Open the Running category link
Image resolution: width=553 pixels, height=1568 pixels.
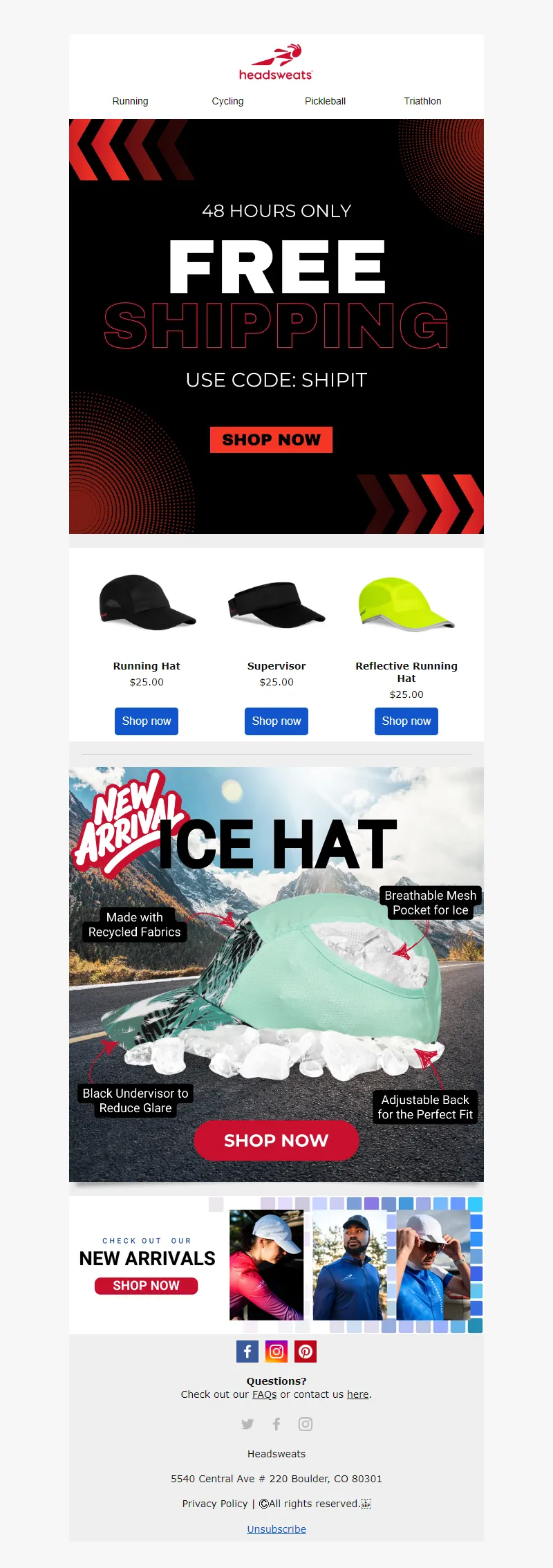coord(130,101)
